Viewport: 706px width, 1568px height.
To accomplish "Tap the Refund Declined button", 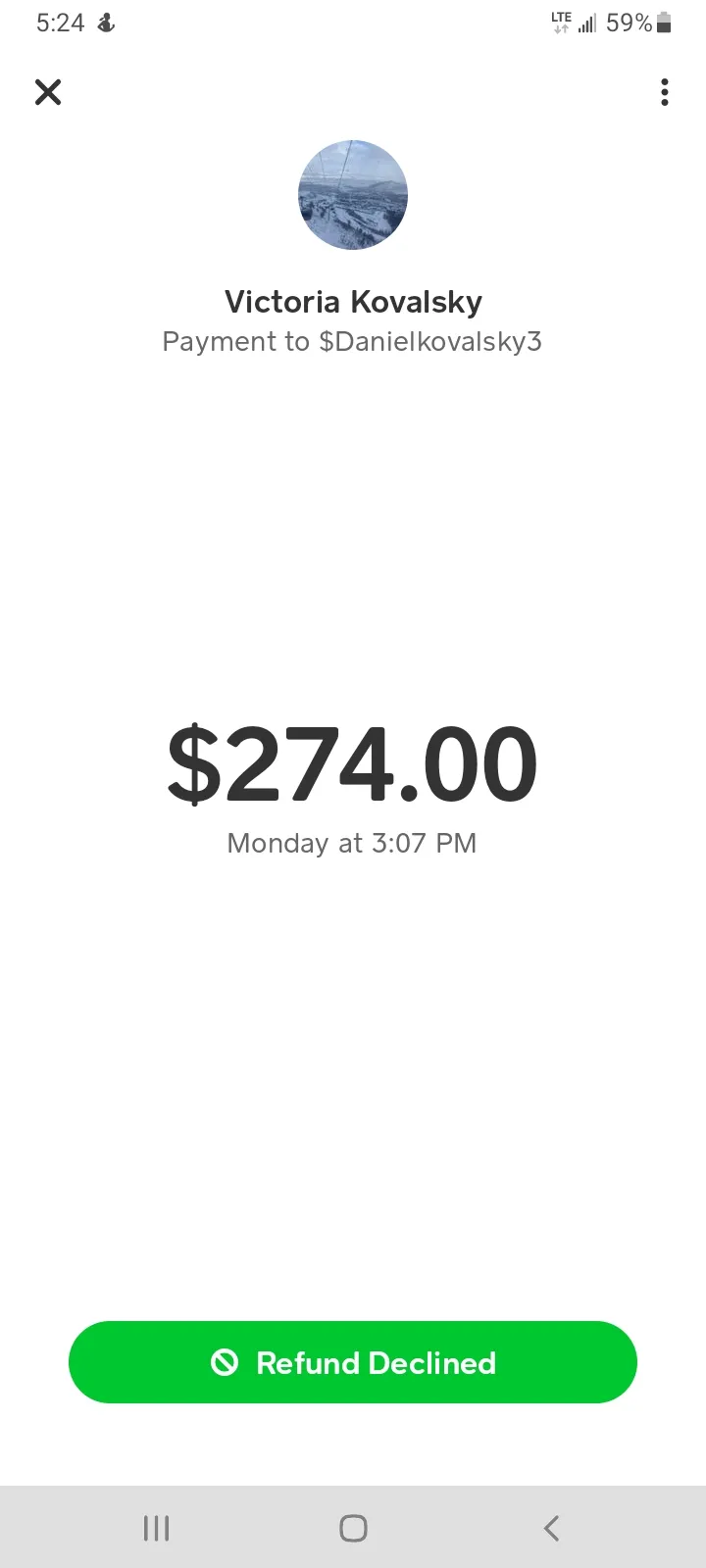I will pyautogui.click(x=353, y=1362).
